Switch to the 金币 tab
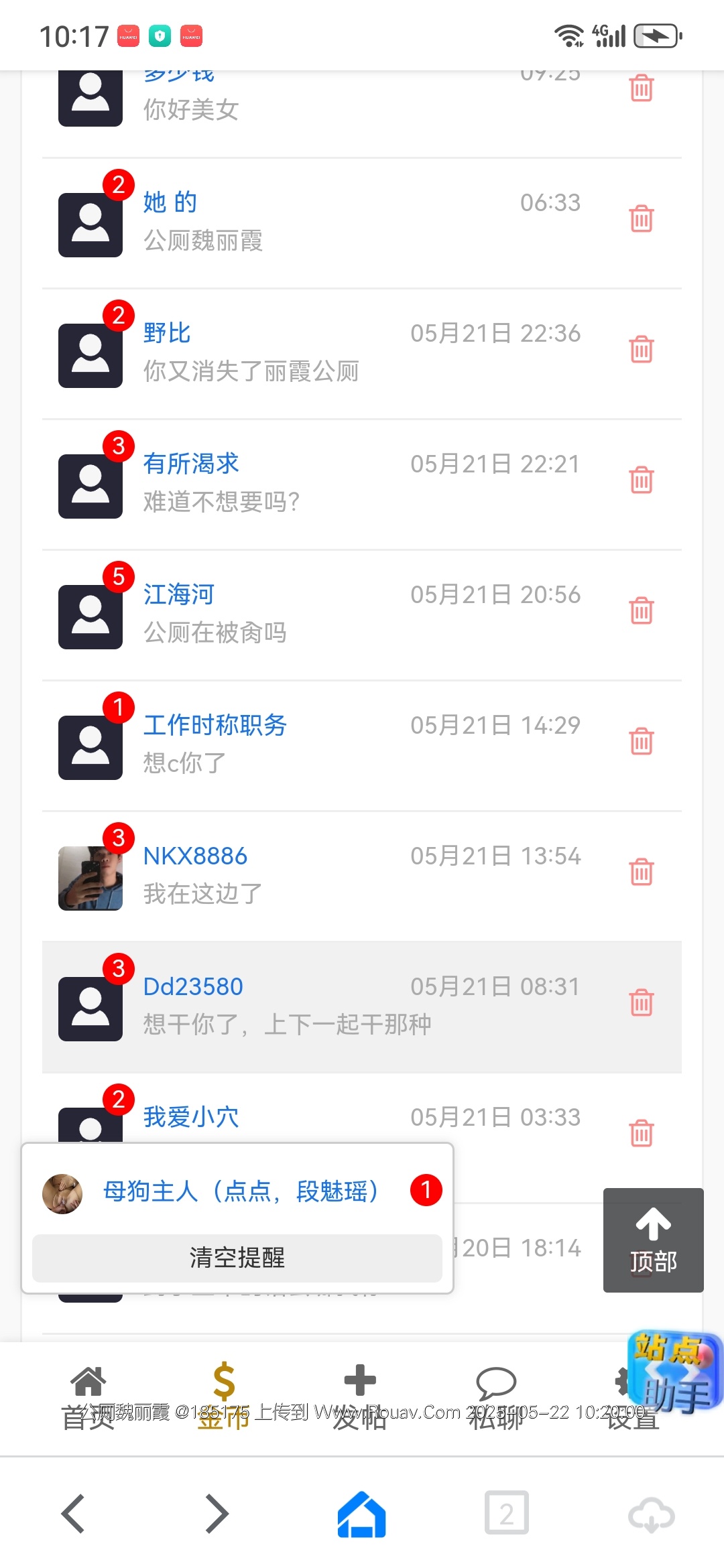724x1568 pixels. (x=224, y=1396)
